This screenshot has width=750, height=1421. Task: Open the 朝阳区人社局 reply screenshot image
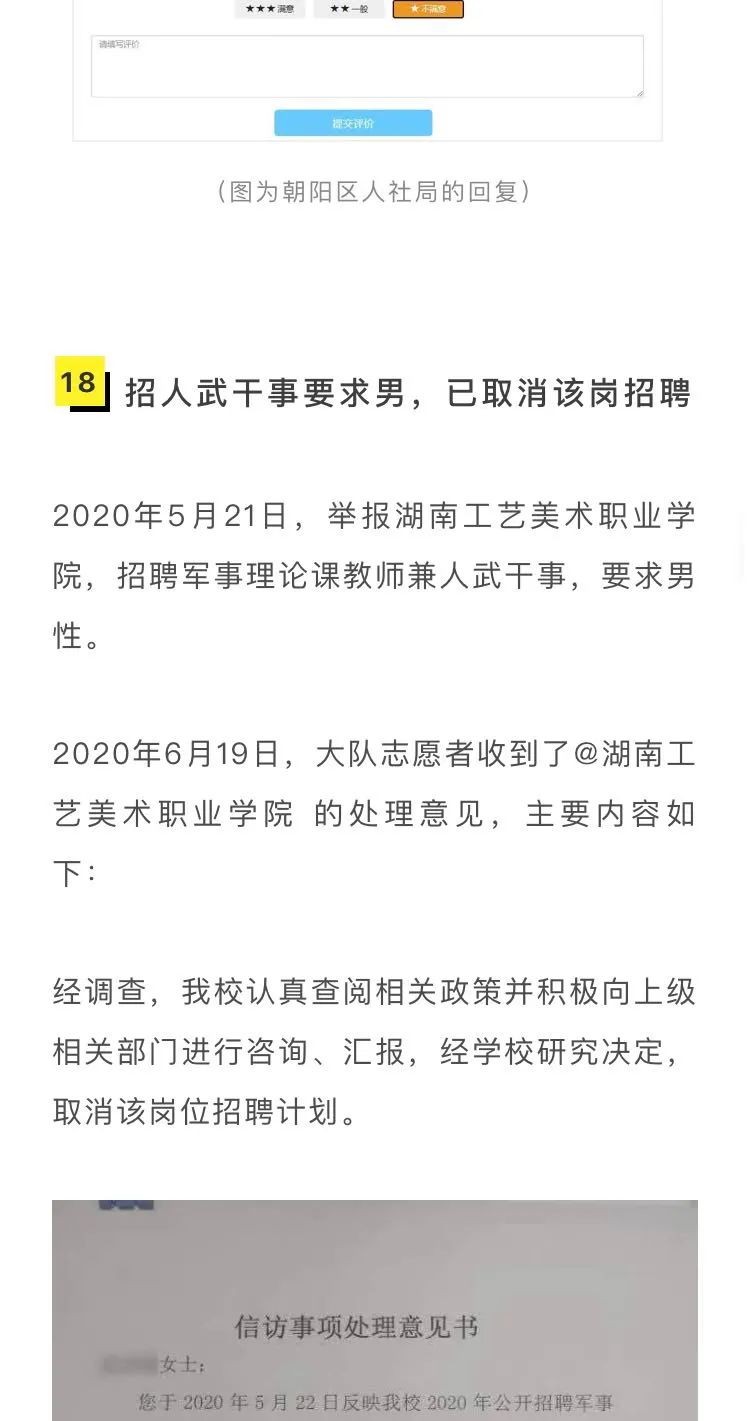[x=367, y=70]
